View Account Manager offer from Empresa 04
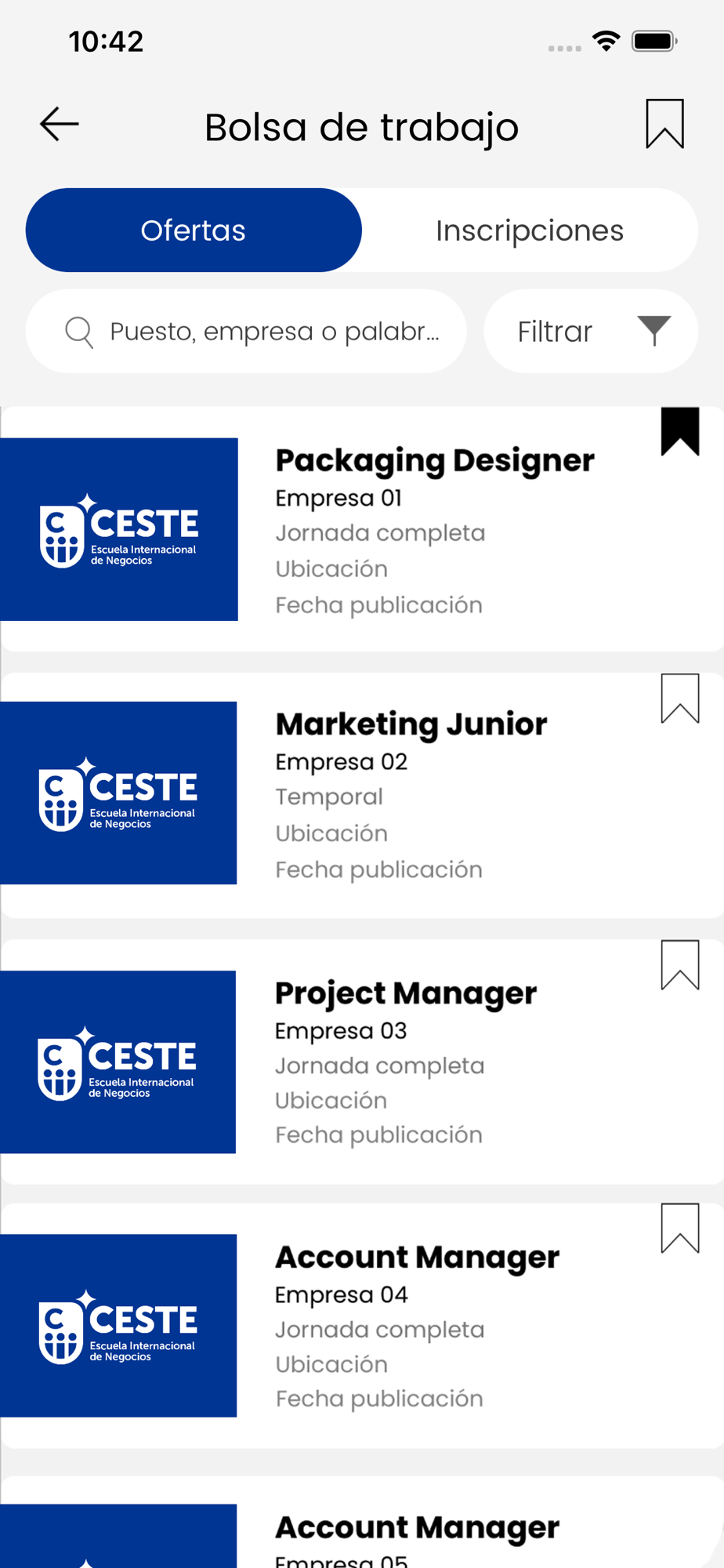 417,1258
